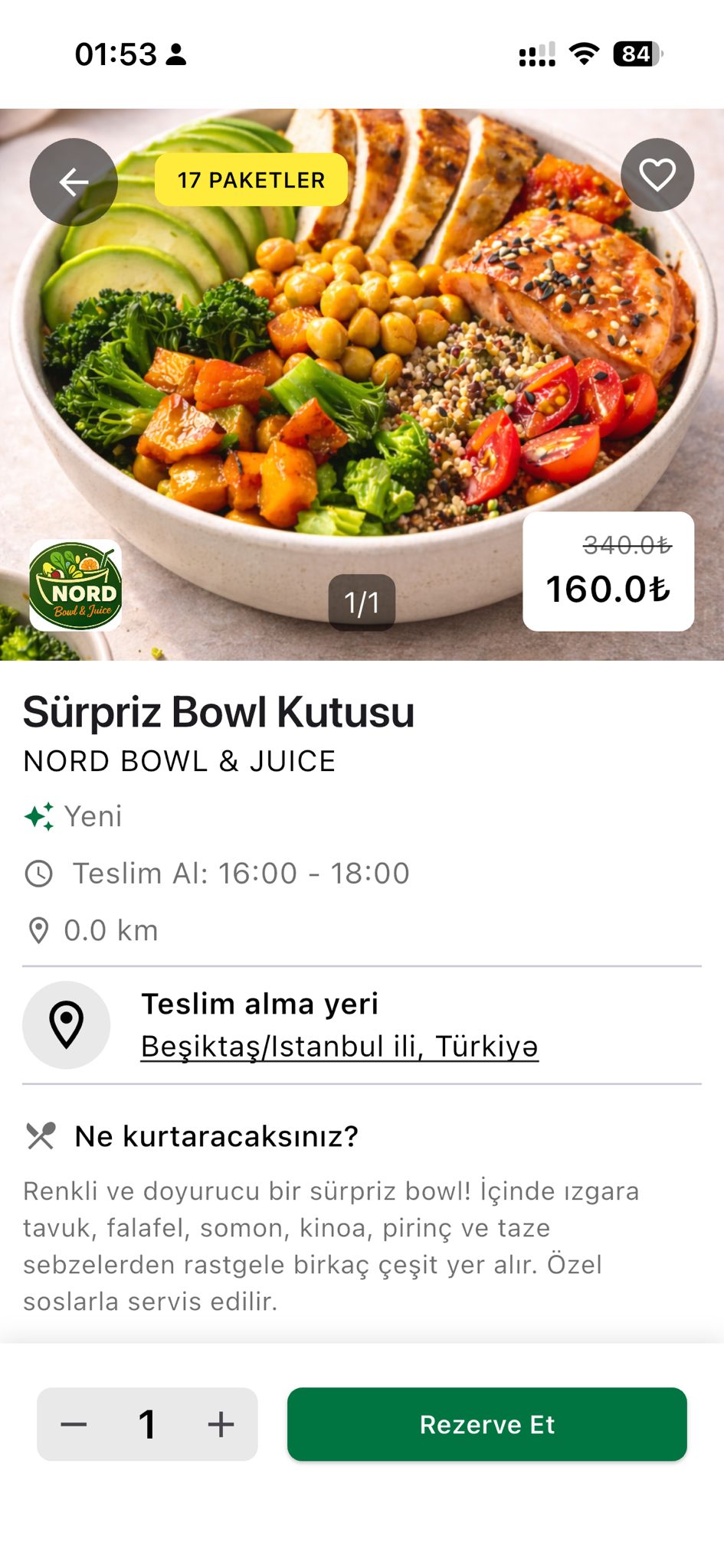Tap the round map pin in Teslim alma yeri

pos(66,1024)
